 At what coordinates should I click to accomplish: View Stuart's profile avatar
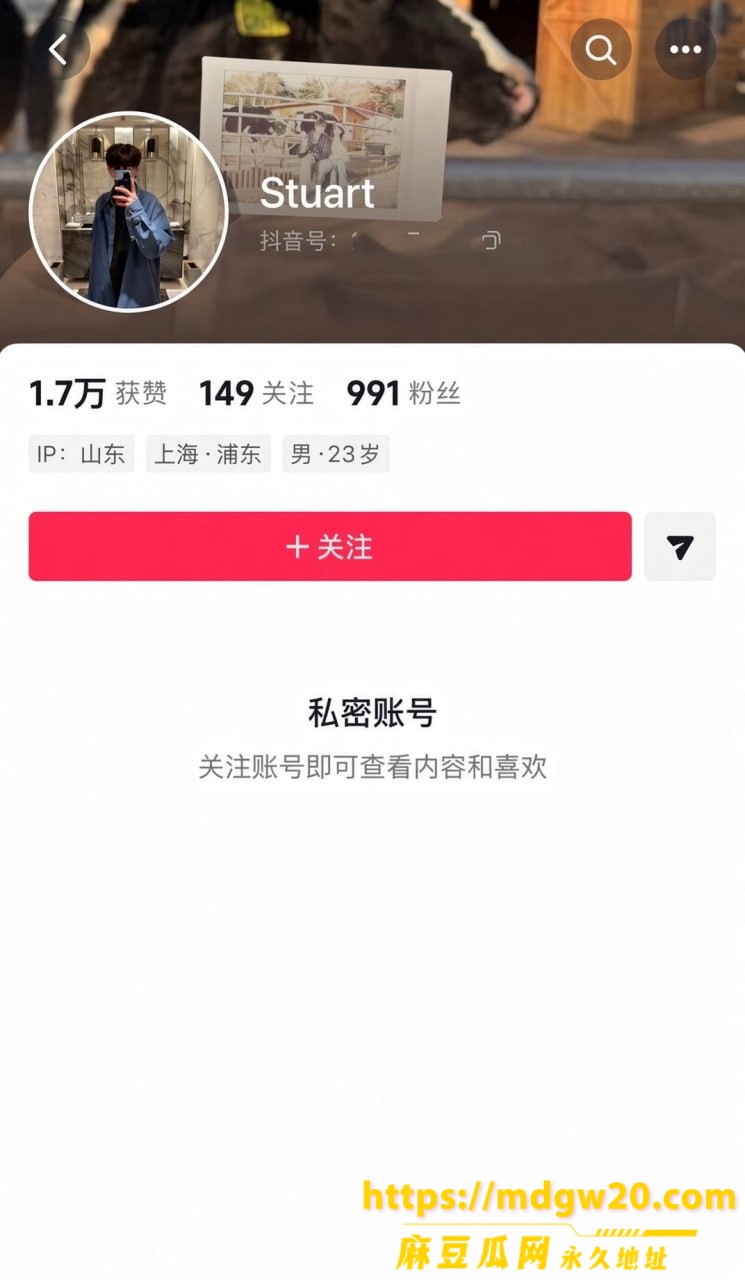[129, 211]
